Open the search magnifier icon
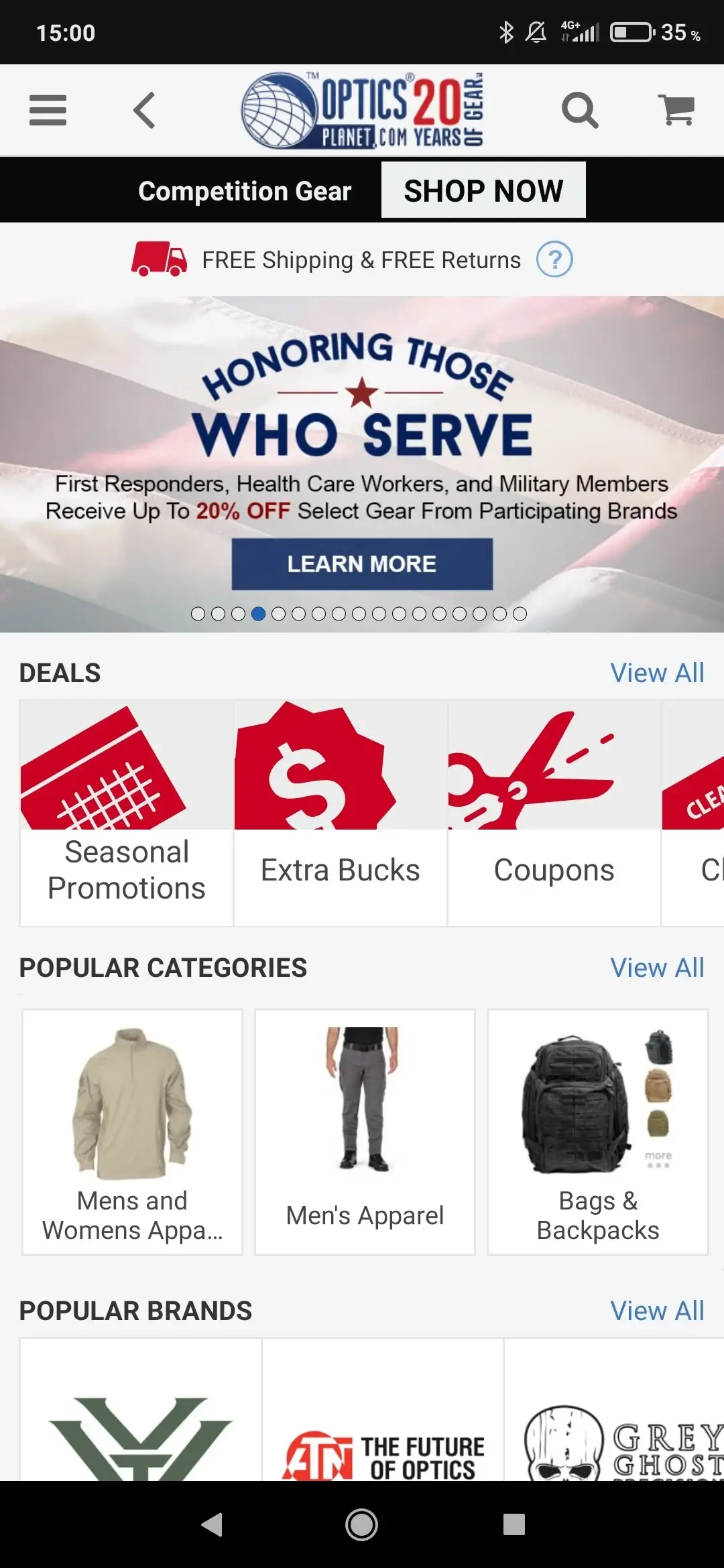This screenshot has height=1568, width=724. (x=579, y=110)
